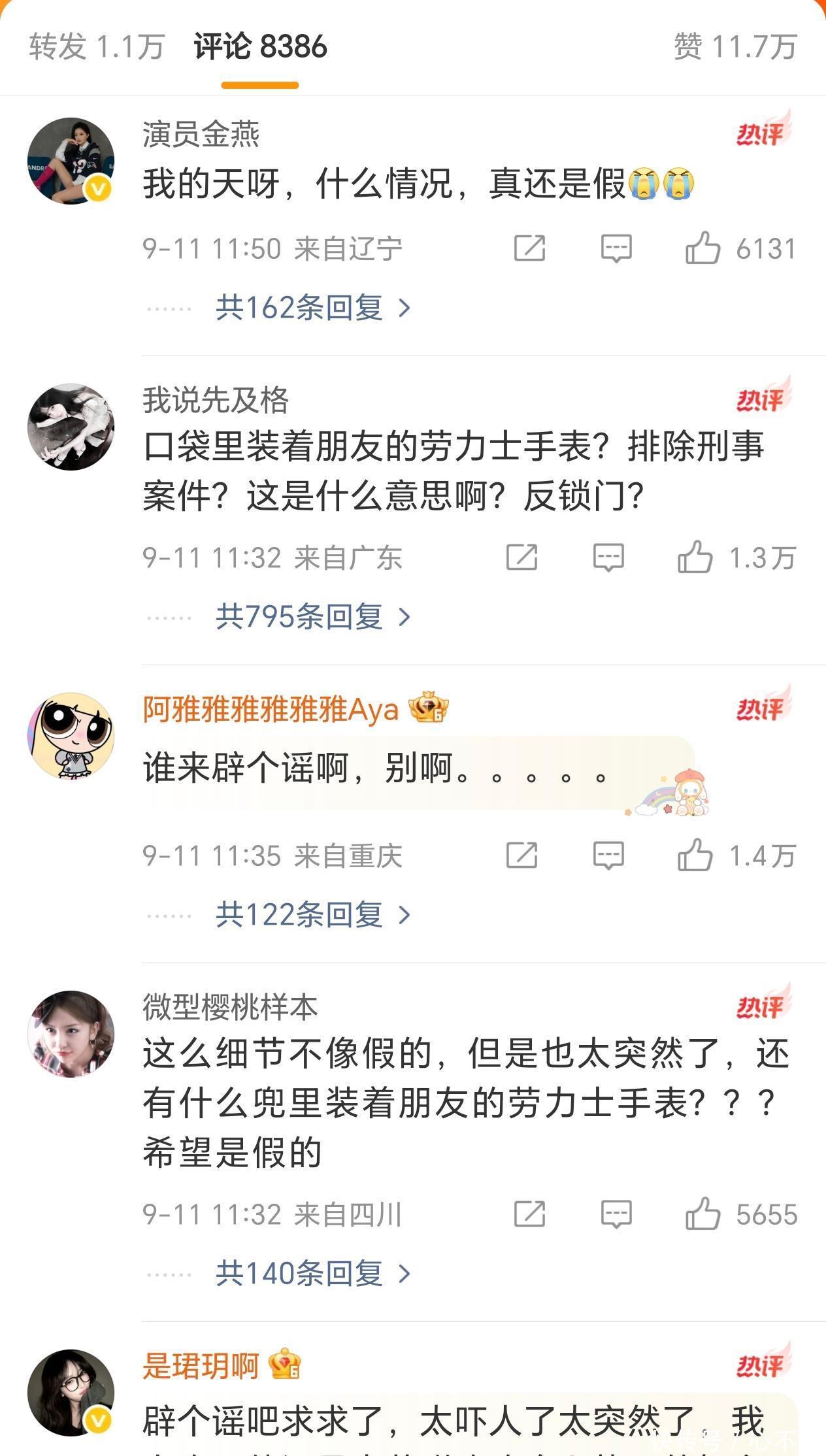
Task: View all 共795条回复
Action: coord(312,616)
